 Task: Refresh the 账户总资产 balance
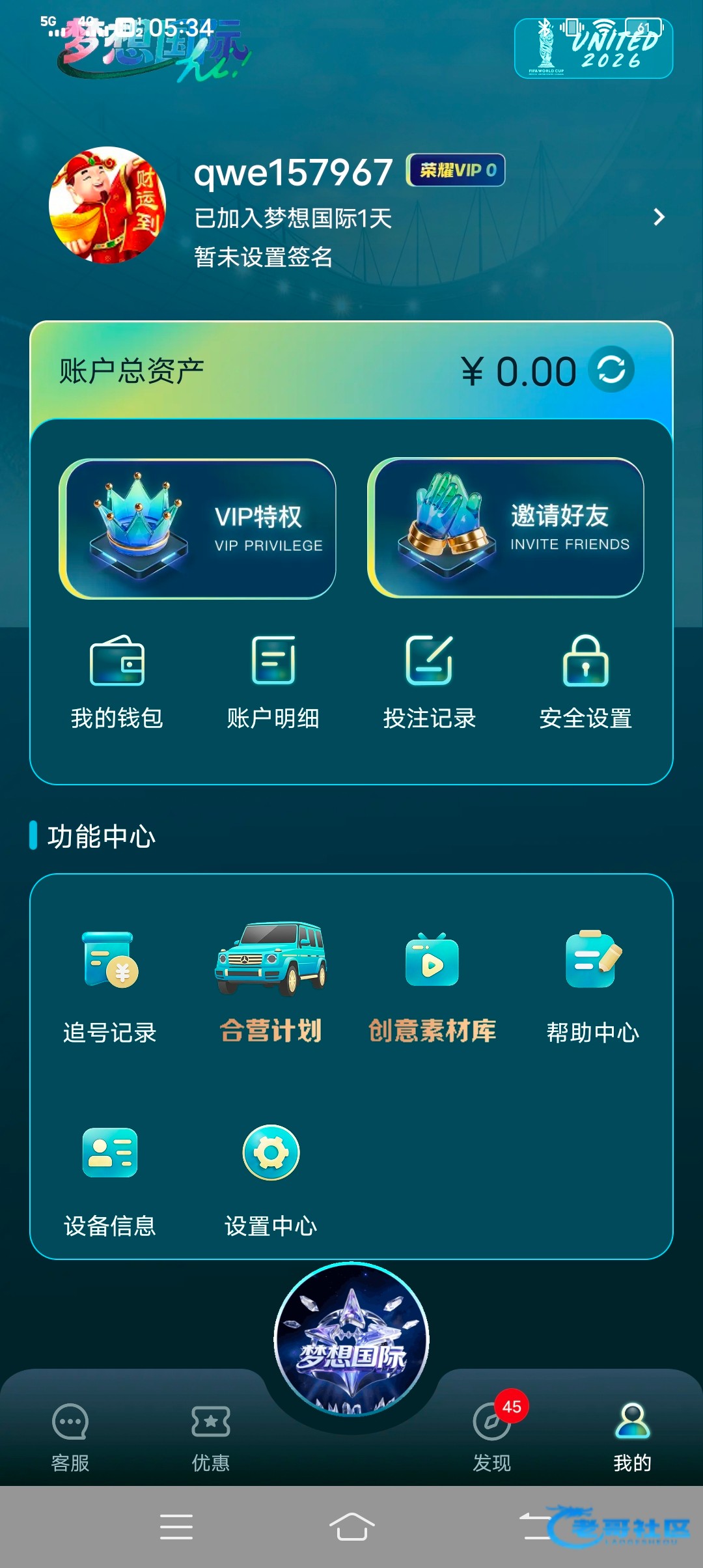tap(611, 370)
